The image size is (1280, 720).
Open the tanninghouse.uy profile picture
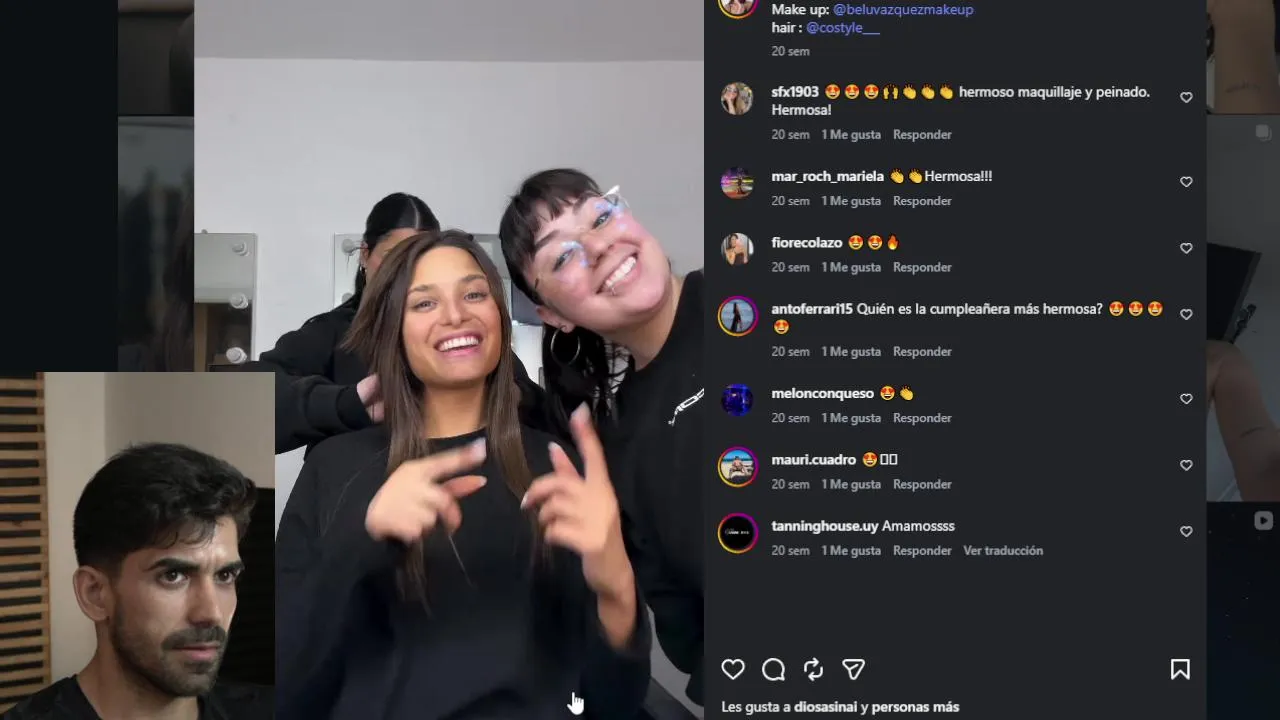click(737, 532)
